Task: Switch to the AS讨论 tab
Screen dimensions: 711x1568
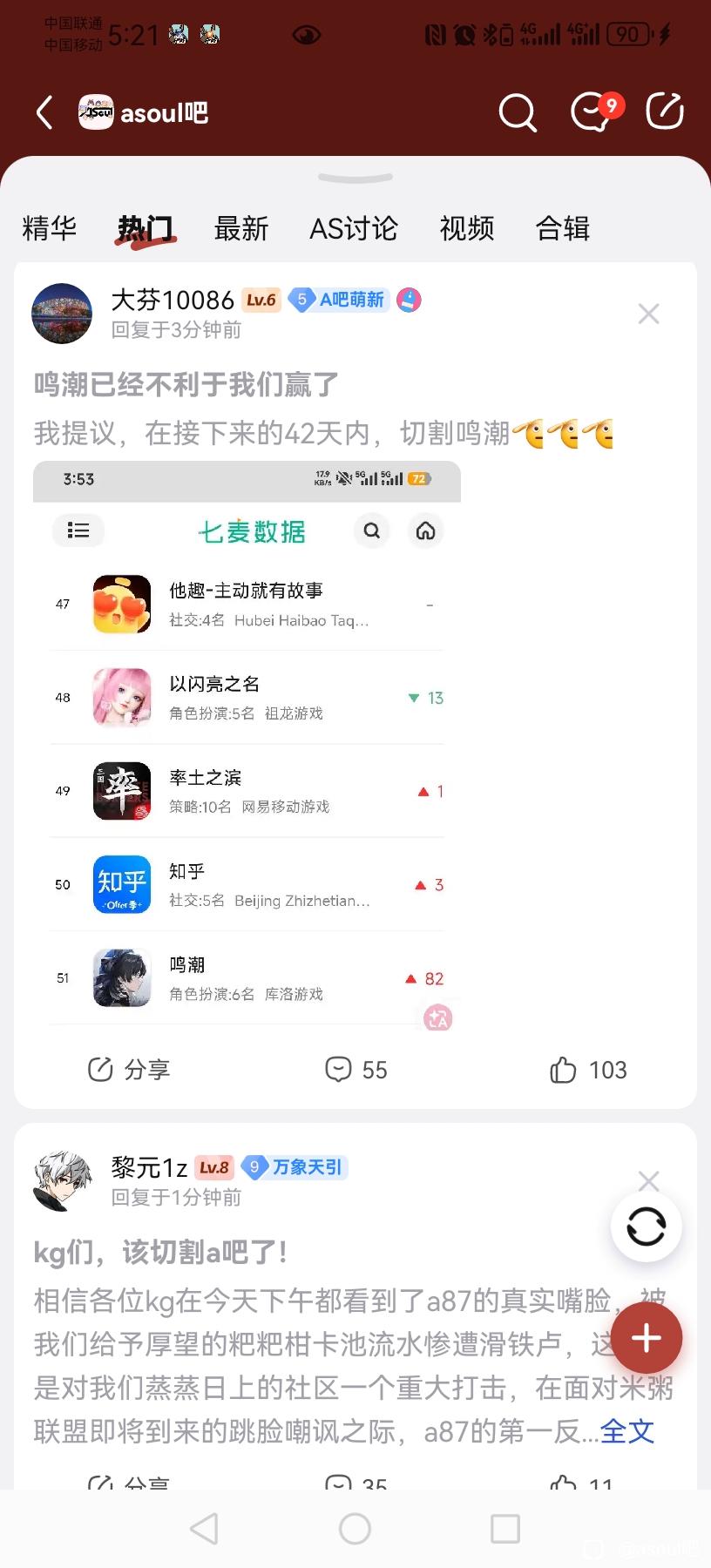Action: point(354,228)
